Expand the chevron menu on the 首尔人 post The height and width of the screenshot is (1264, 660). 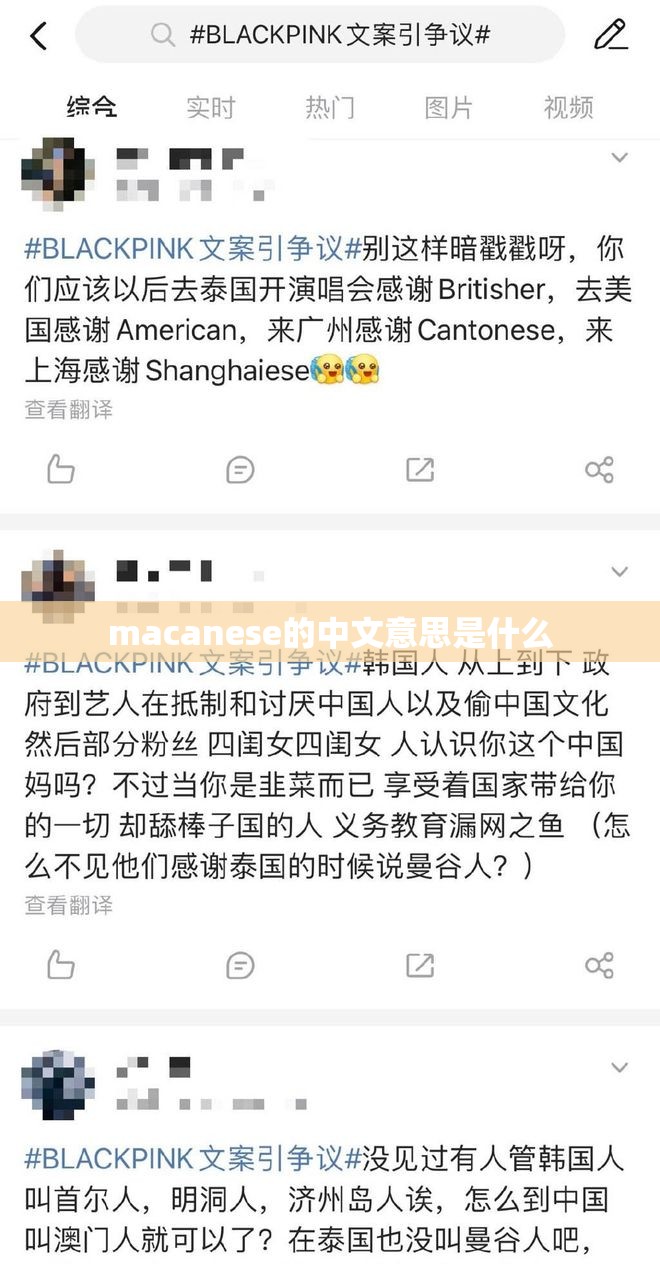coord(620,1067)
